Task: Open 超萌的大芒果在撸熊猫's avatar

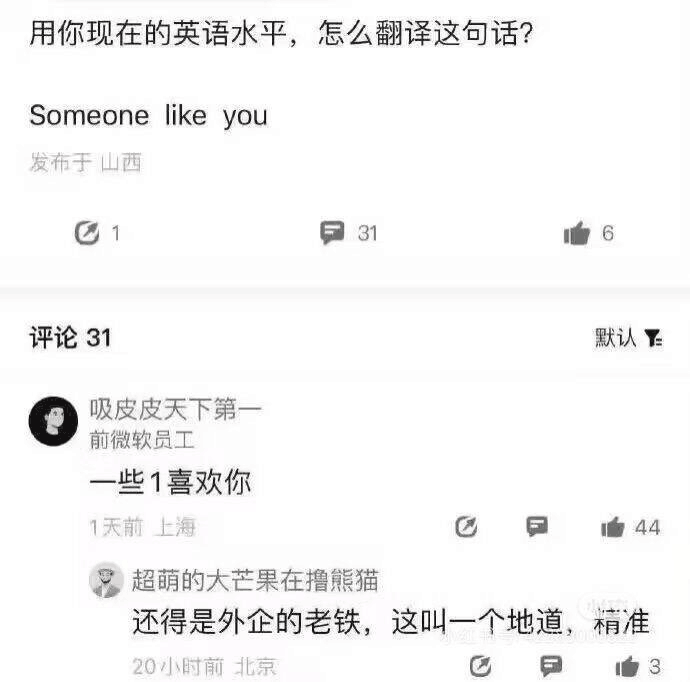Action: point(106,579)
